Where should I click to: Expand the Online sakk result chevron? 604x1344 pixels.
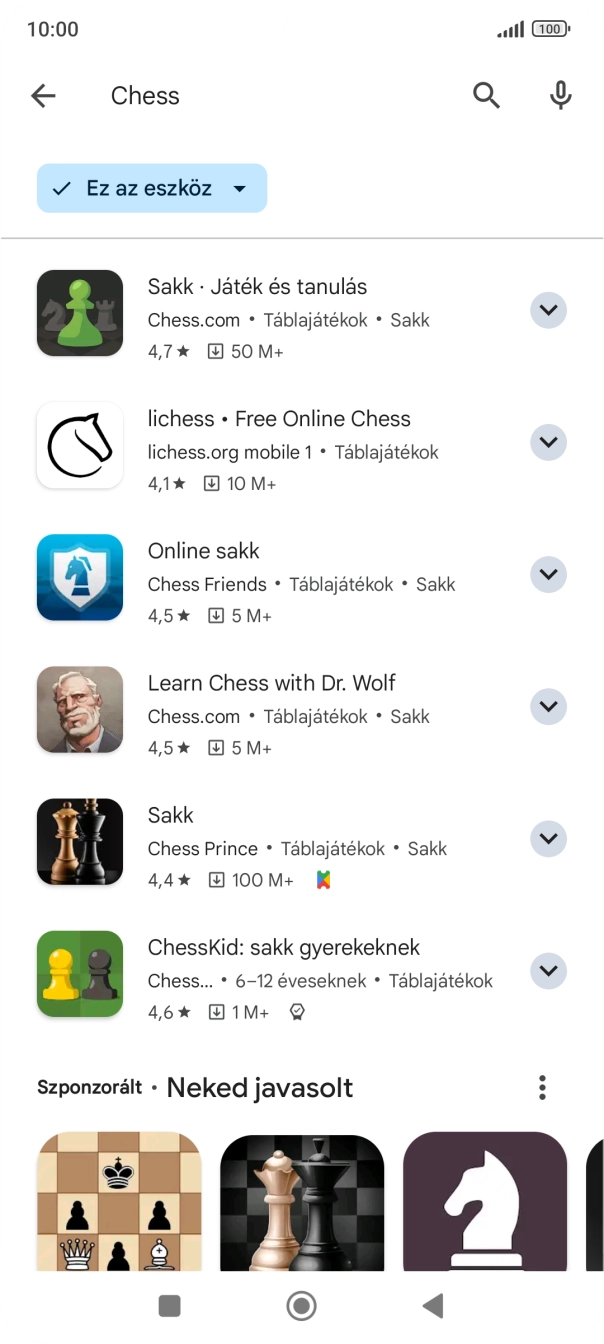(x=547, y=575)
